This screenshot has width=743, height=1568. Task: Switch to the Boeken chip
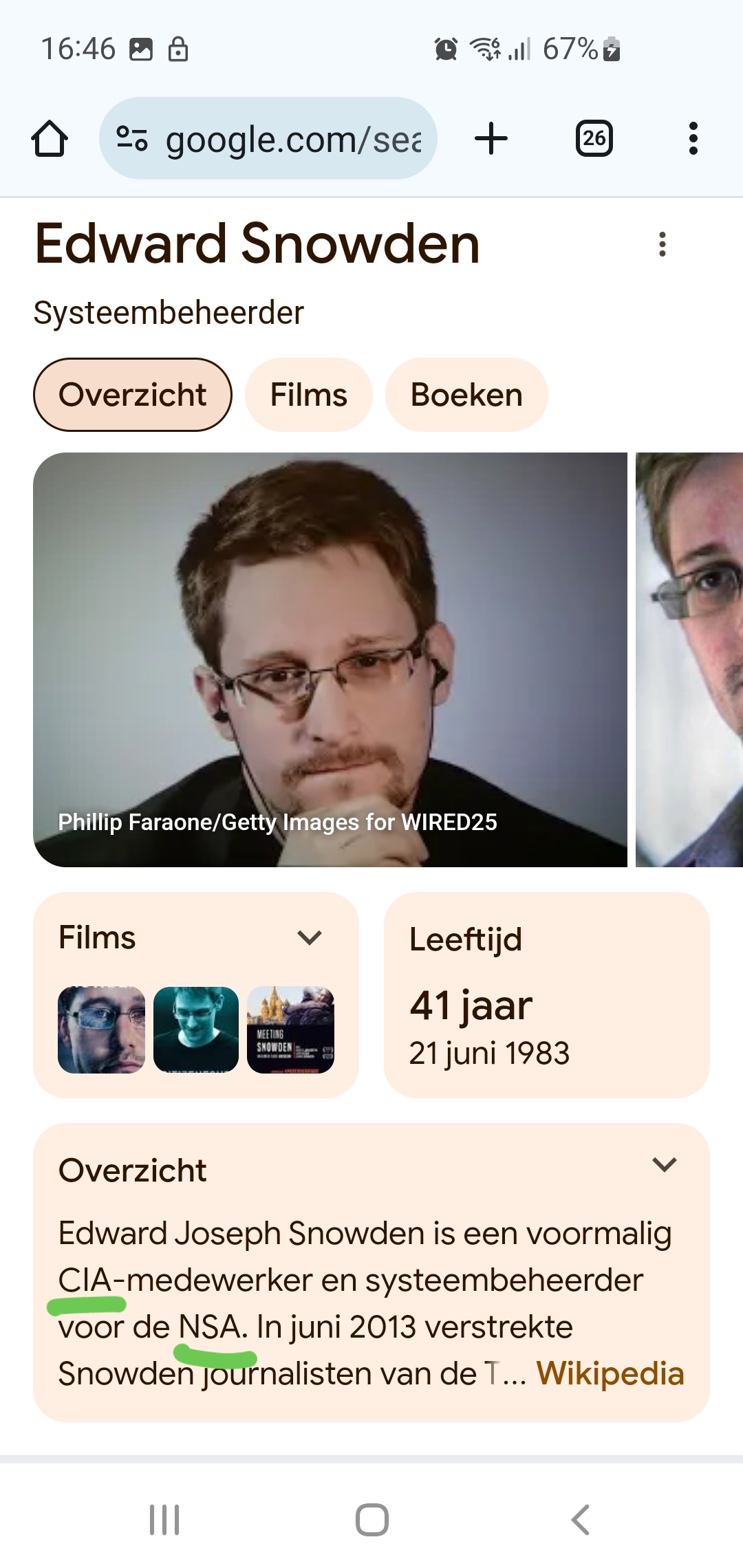(466, 395)
